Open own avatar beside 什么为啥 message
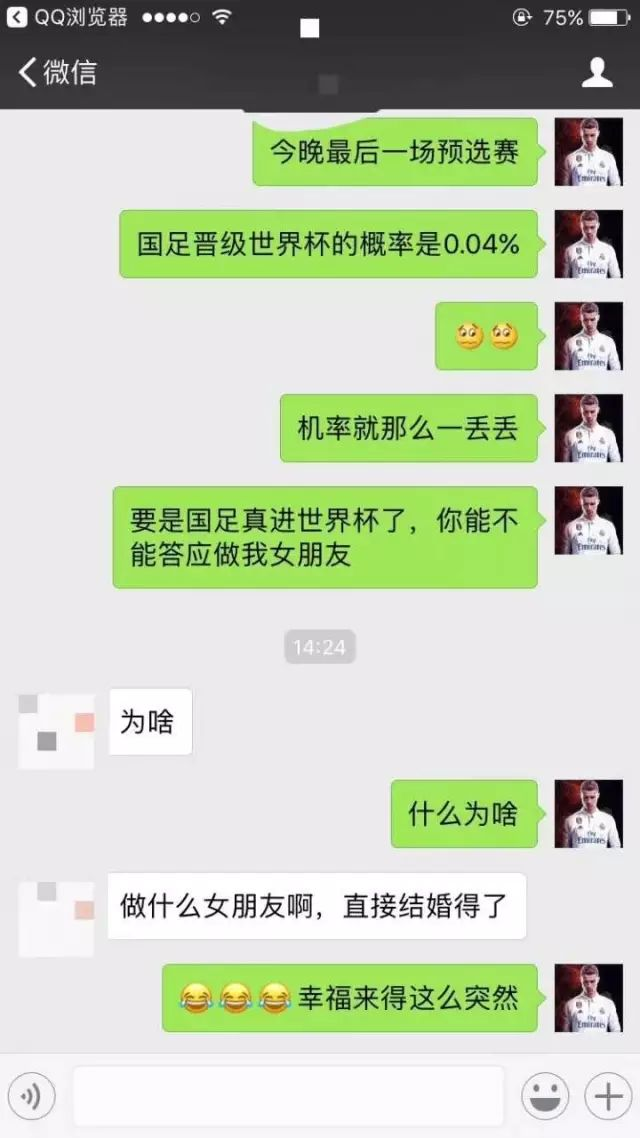Screen dimensions: 640x1138 tap(588, 814)
